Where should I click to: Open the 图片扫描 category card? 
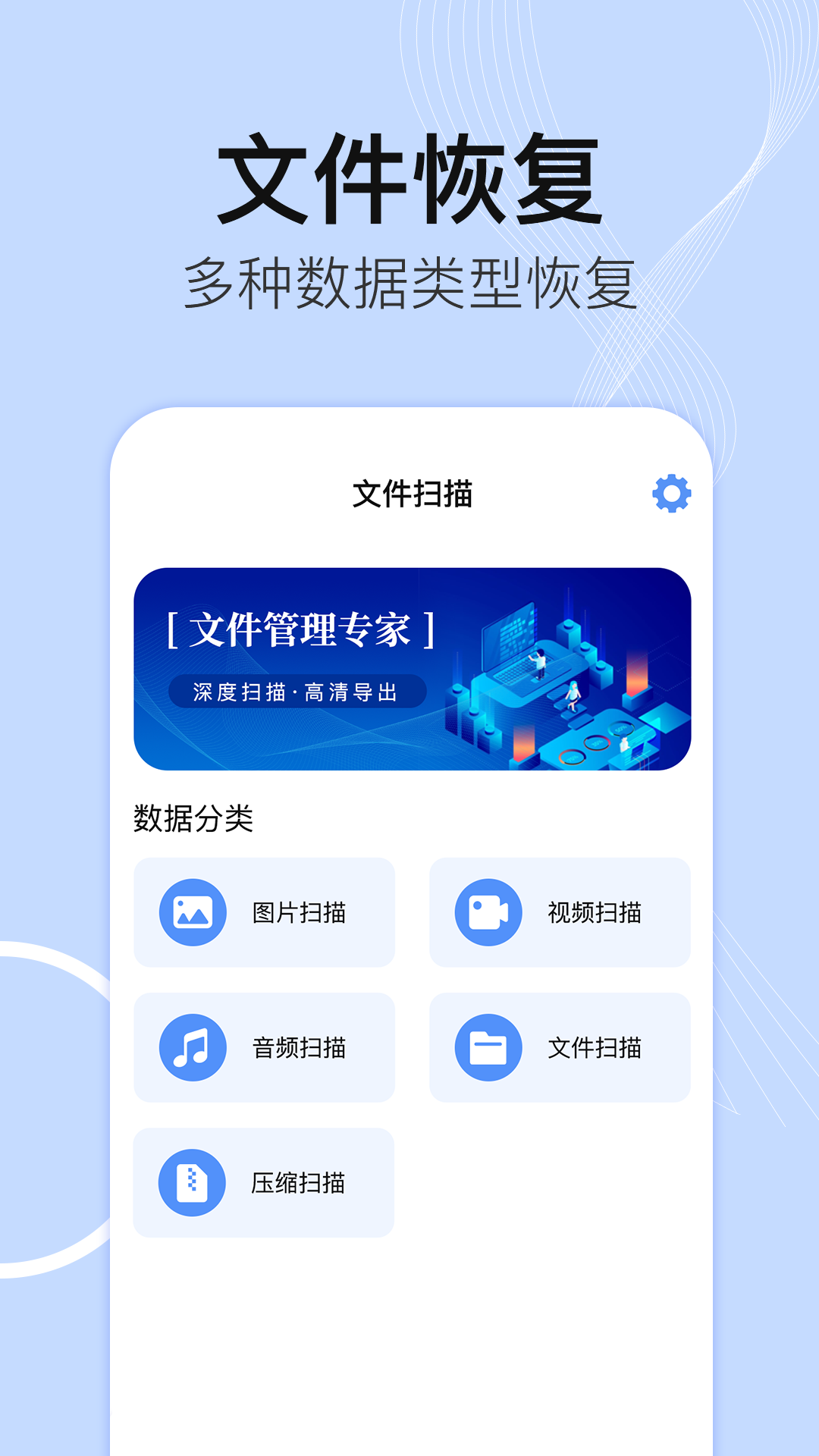pyautogui.click(x=264, y=912)
